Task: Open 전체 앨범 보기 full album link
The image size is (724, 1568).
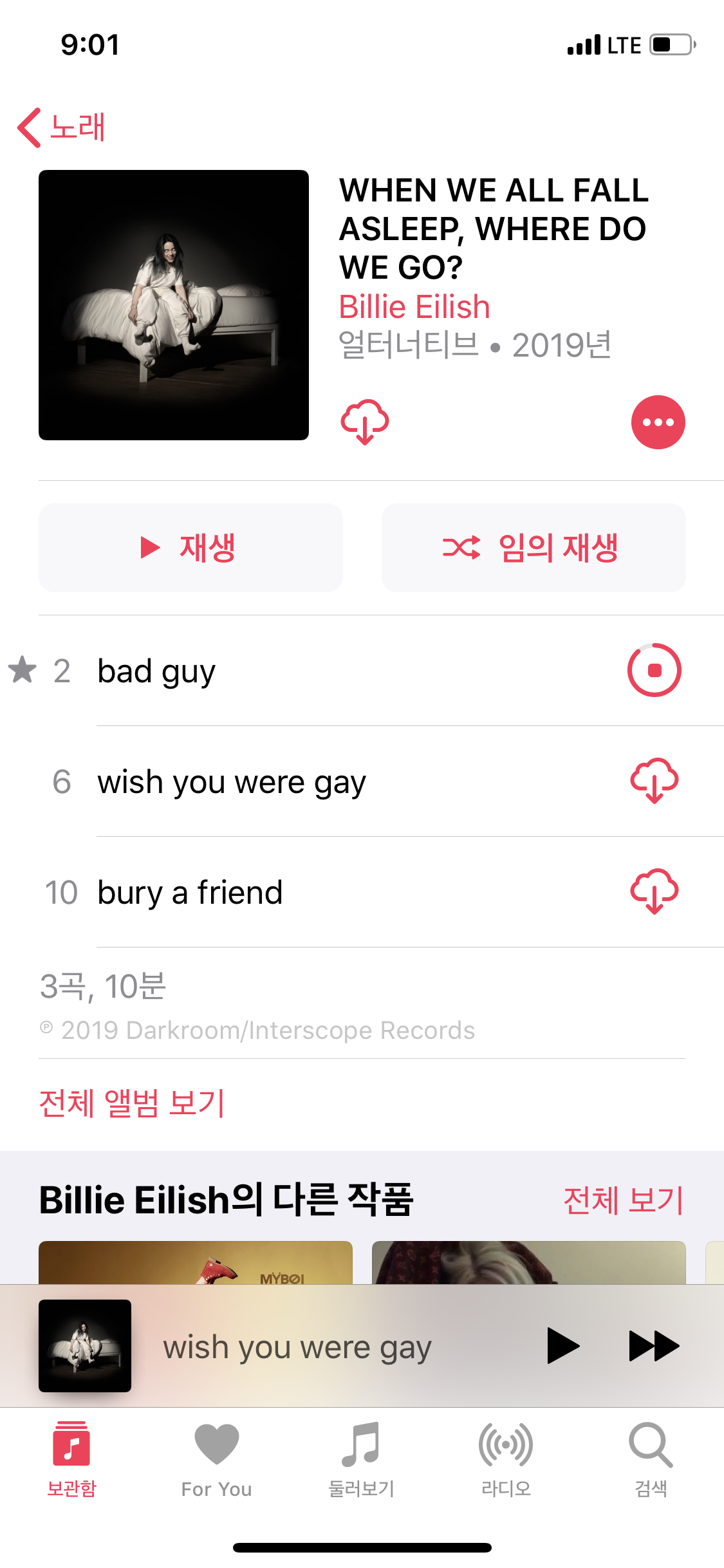Action: point(132,1103)
